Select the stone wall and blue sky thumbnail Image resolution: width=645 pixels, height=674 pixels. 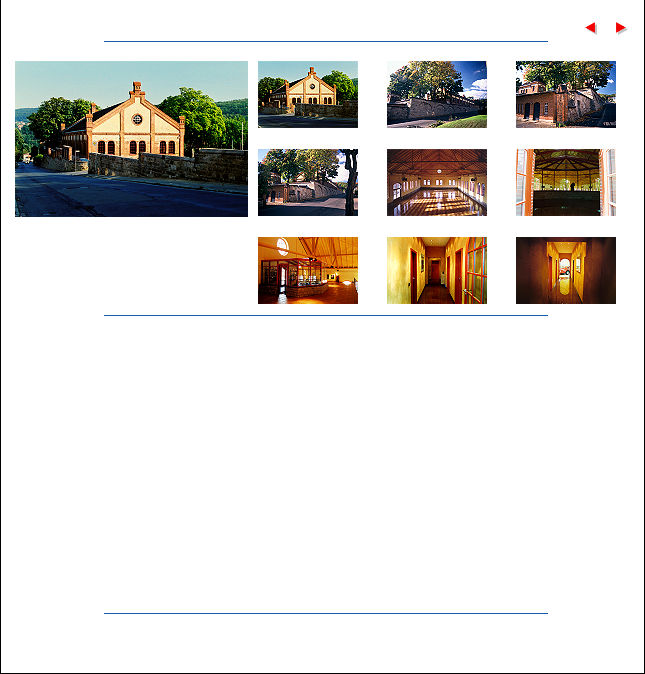coord(437,94)
